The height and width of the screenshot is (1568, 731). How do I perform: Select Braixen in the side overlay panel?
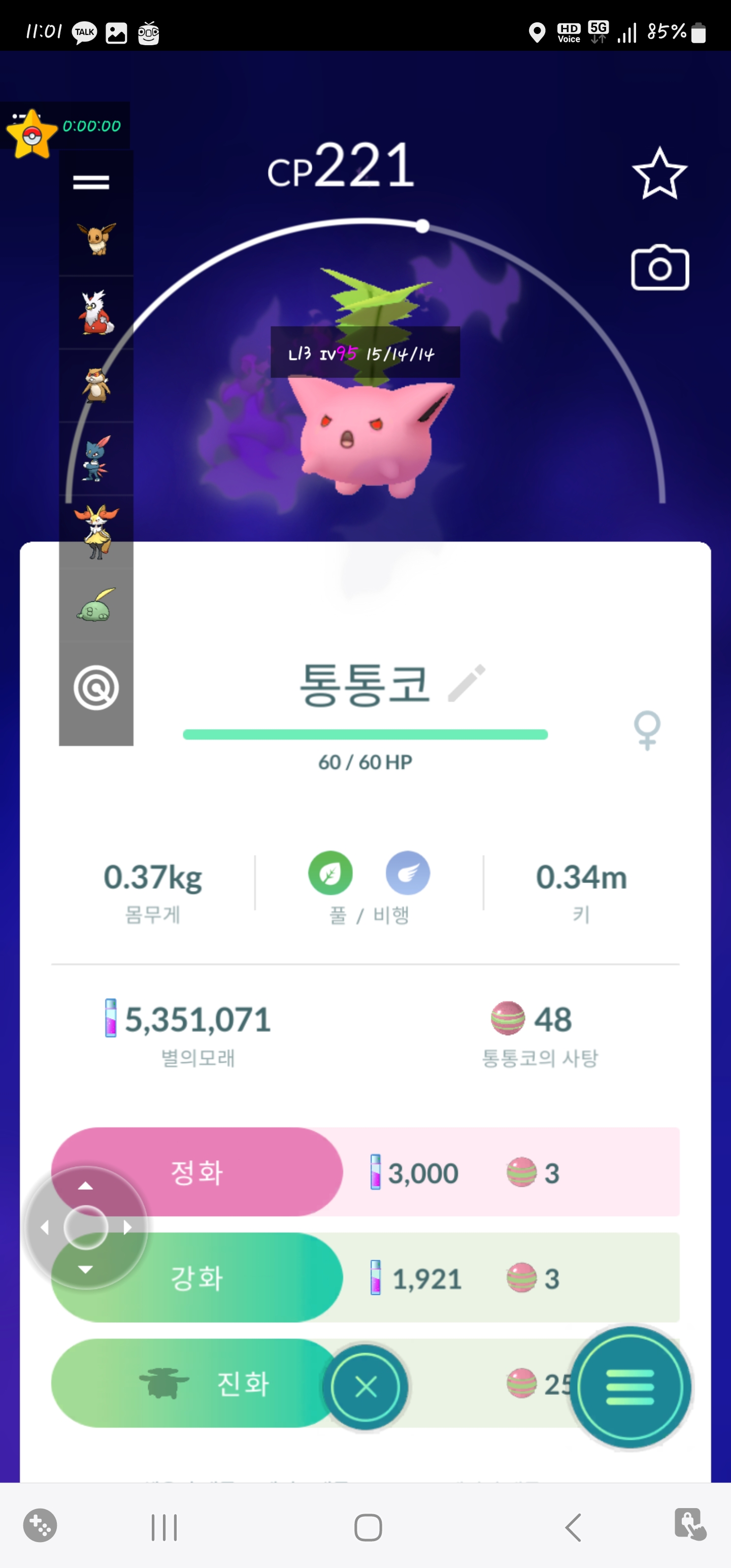(x=96, y=532)
